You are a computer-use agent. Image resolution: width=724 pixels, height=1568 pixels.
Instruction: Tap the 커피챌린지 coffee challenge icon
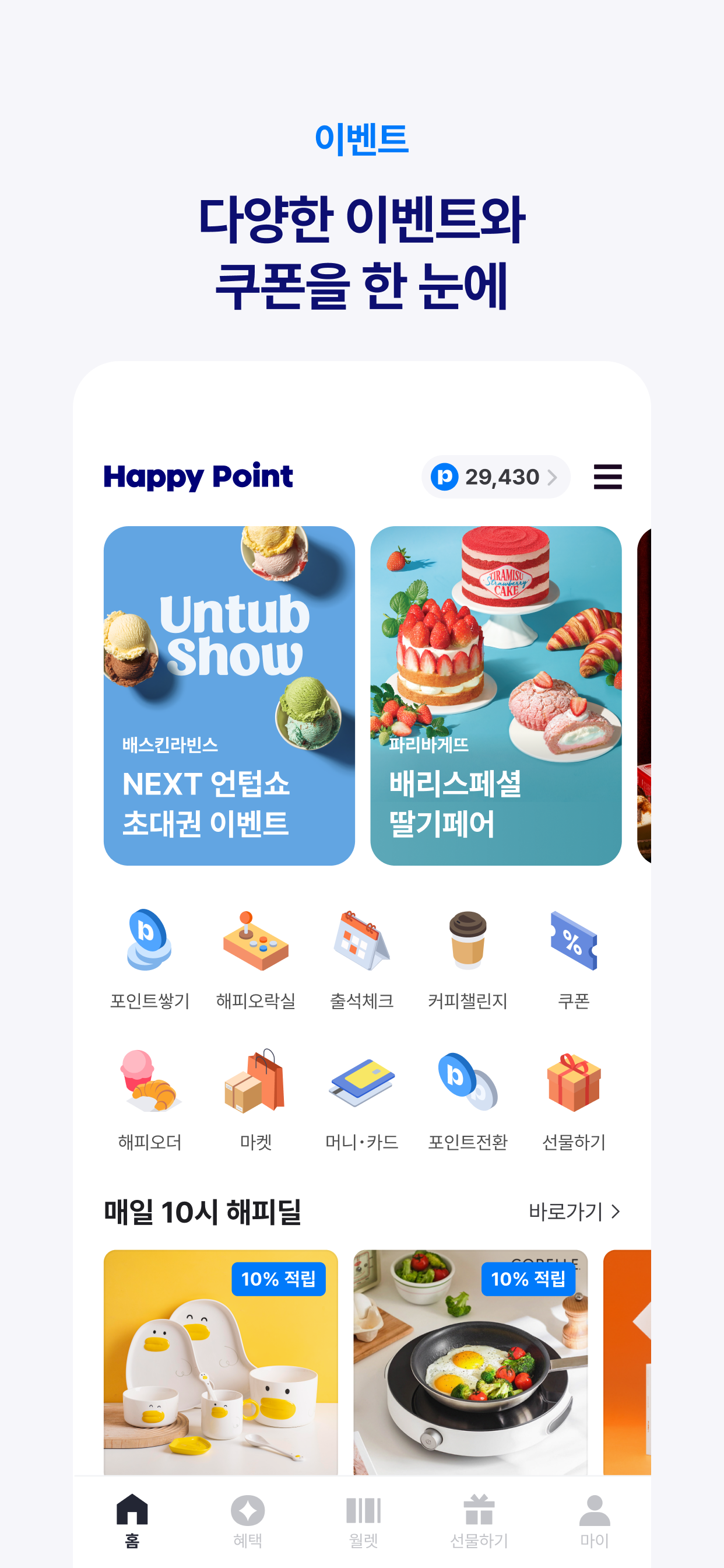click(x=468, y=957)
